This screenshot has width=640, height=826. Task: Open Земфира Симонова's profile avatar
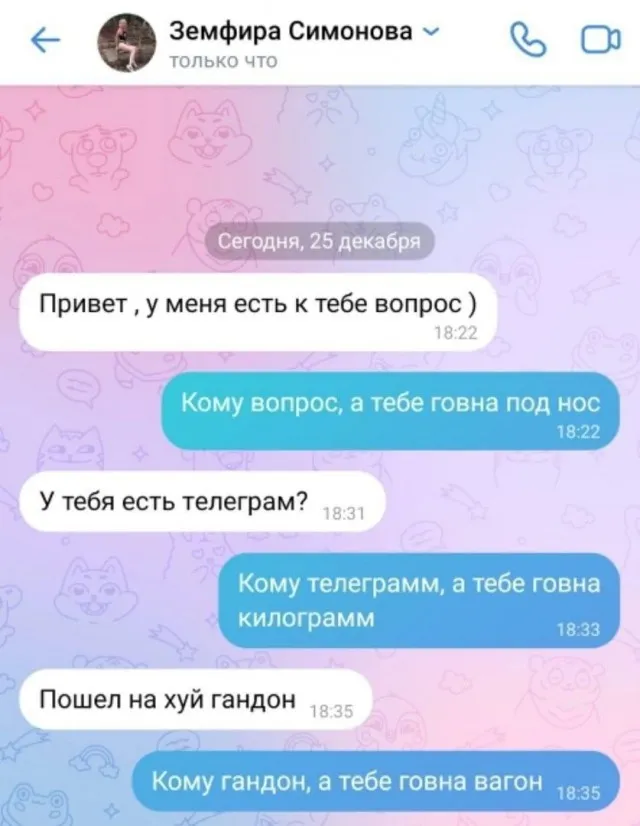127,43
